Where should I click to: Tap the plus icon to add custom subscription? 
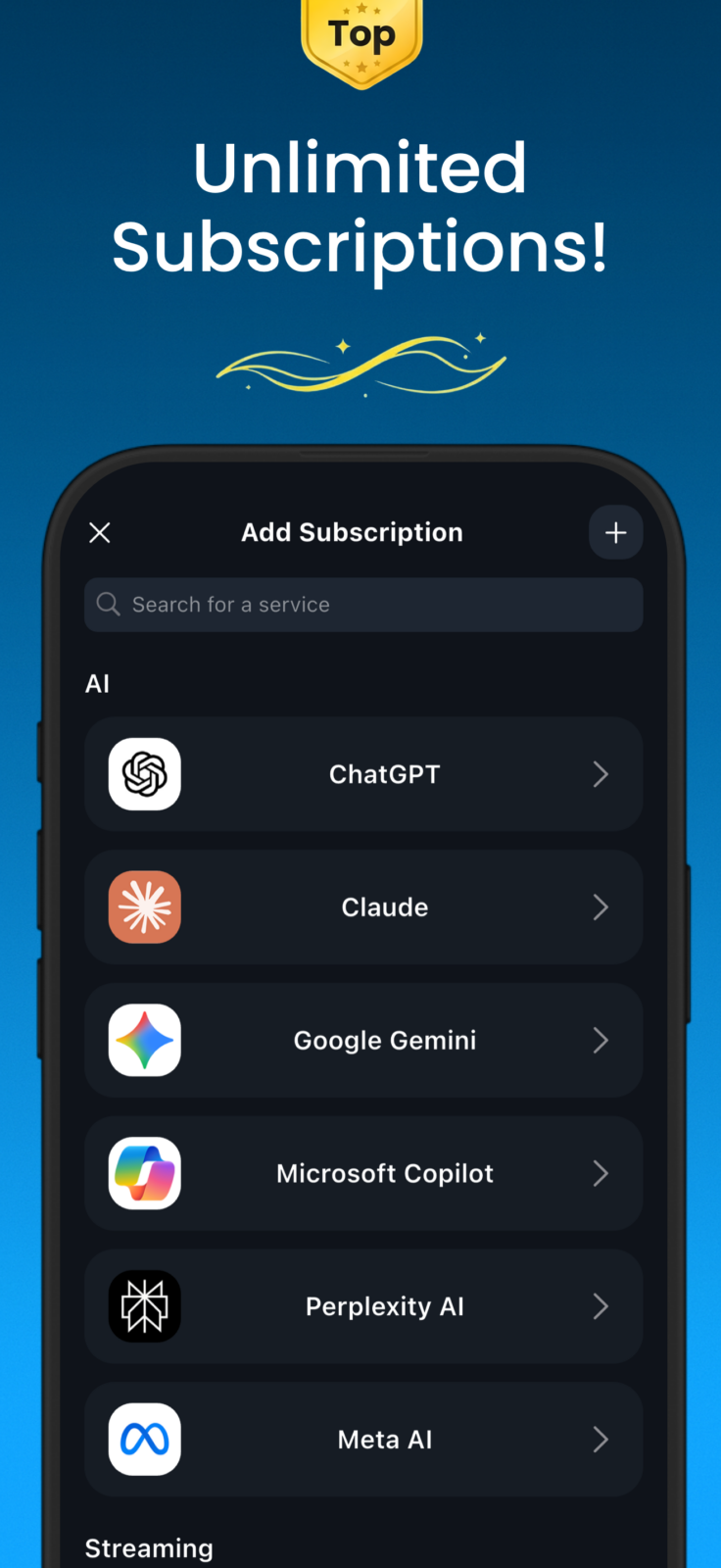click(x=615, y=532)
